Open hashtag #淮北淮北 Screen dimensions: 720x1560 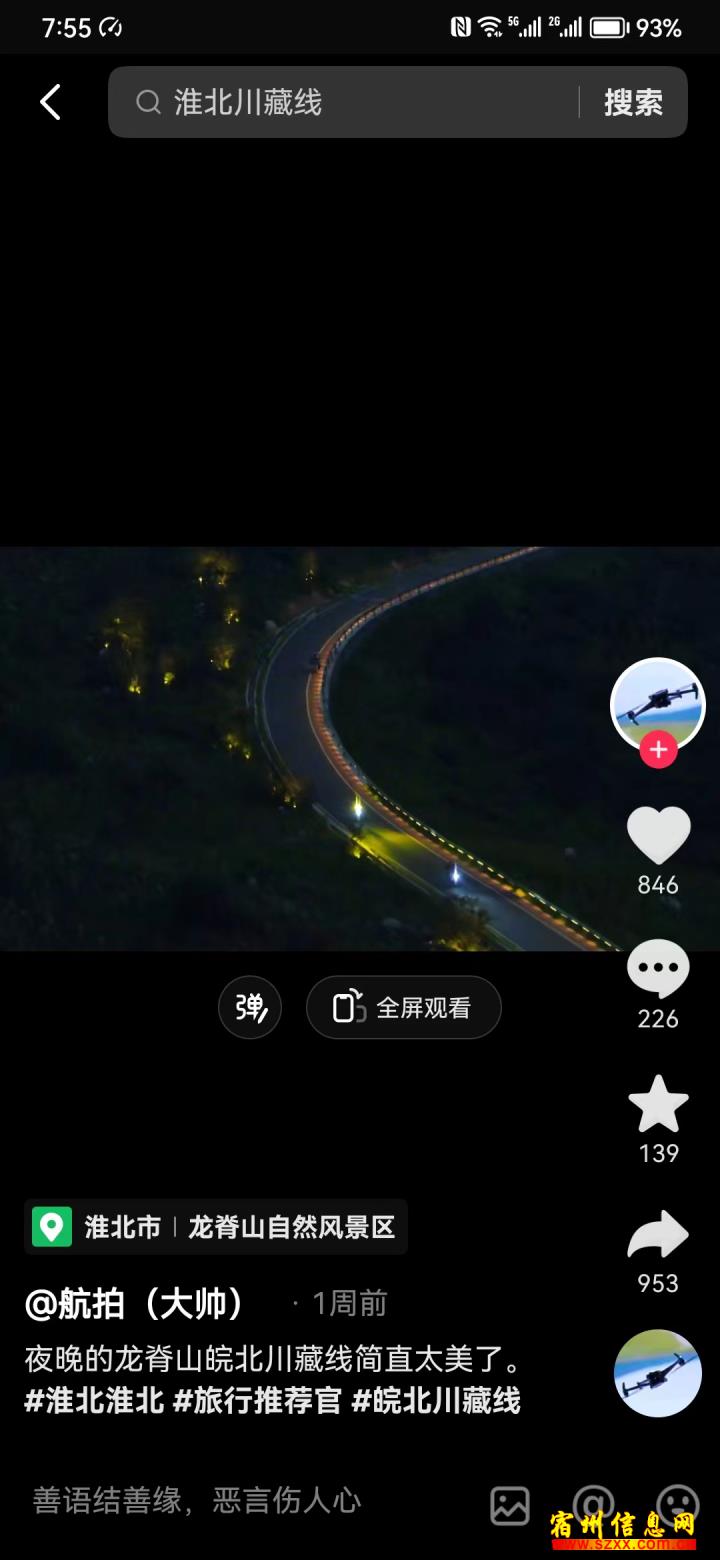tap(94, 1401)
